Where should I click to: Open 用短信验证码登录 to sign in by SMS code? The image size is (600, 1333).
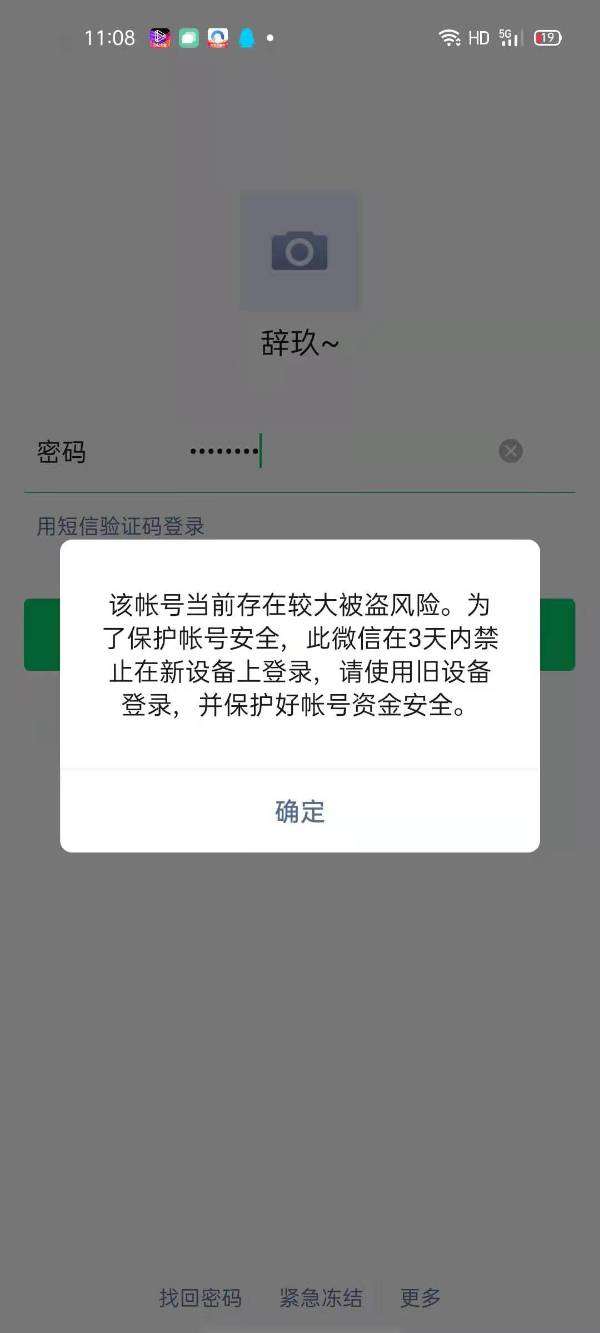pyautogui.click(x=121, y=526)
